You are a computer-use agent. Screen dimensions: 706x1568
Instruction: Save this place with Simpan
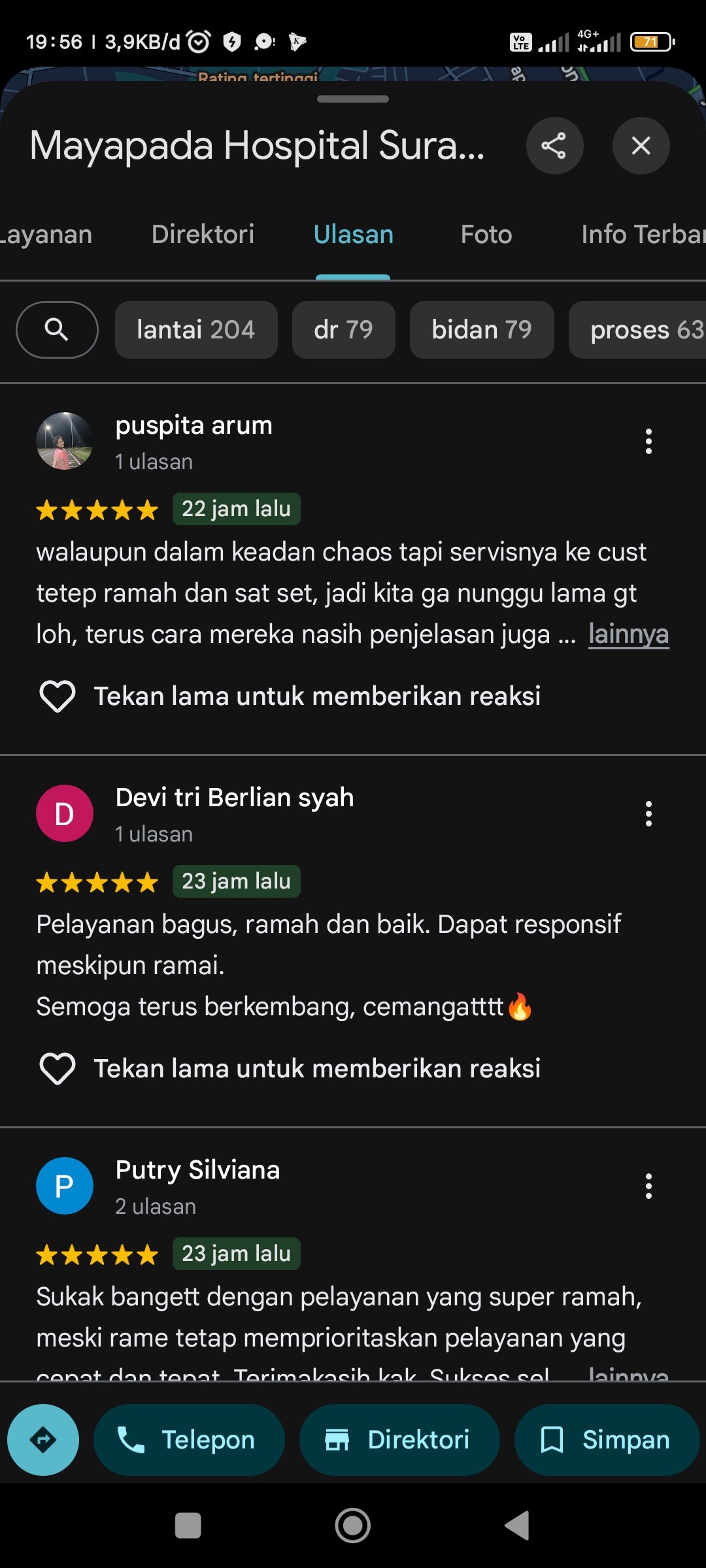pyautogui.click(x=607, y=1440)
